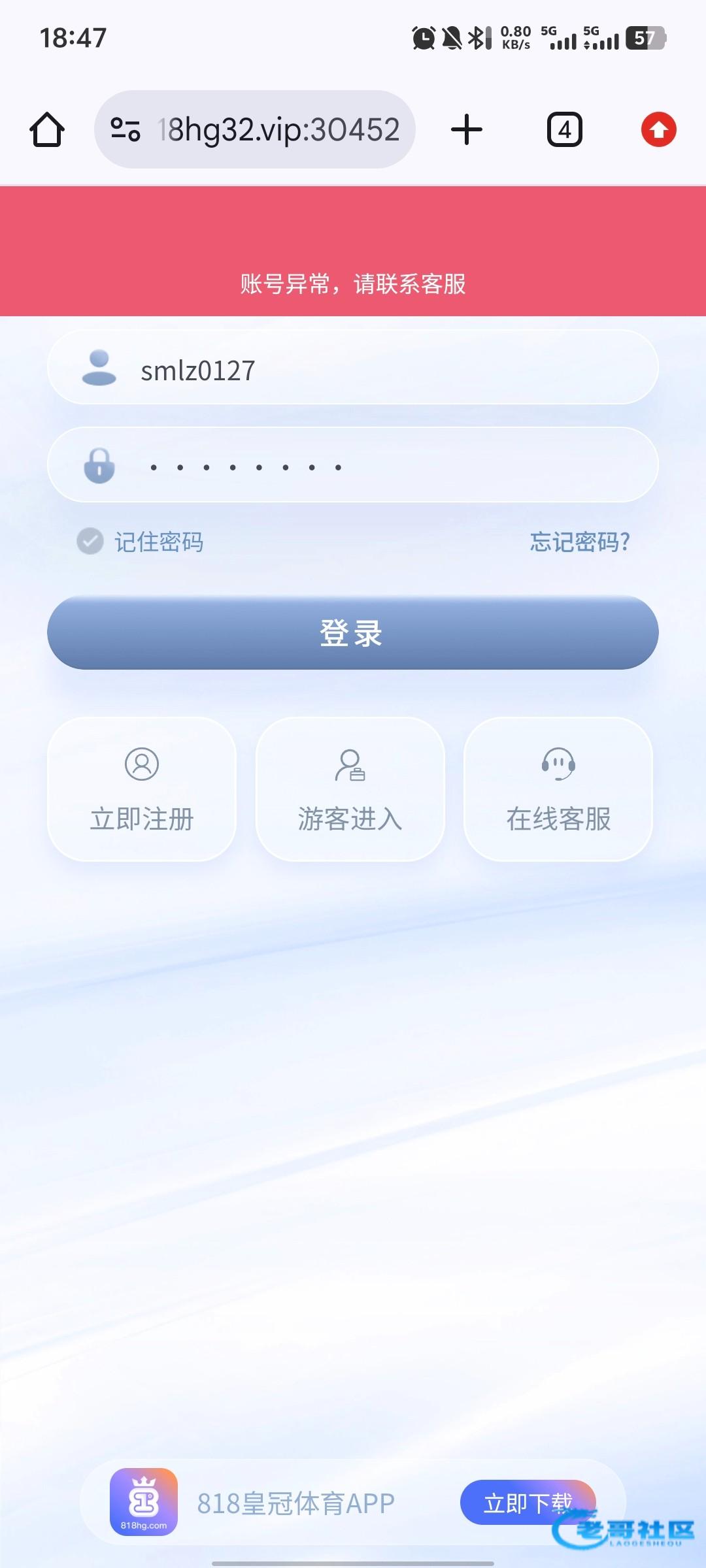The image size is (706, 1568).
Task: Go to the browser home page
Action: (47, 129)
